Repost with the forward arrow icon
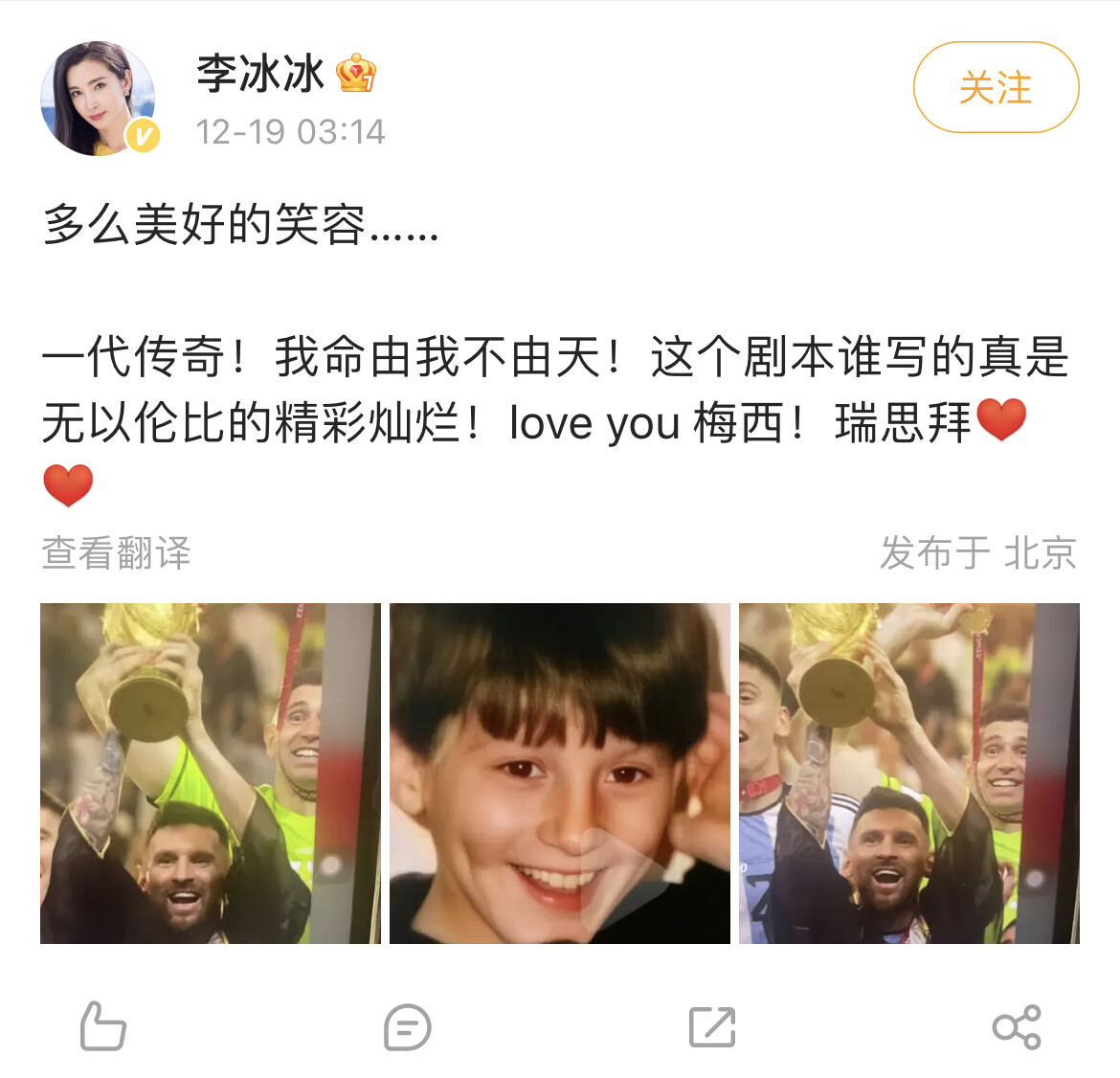This screenshot has height=1078, width=1120. (x=712, y=1027)
